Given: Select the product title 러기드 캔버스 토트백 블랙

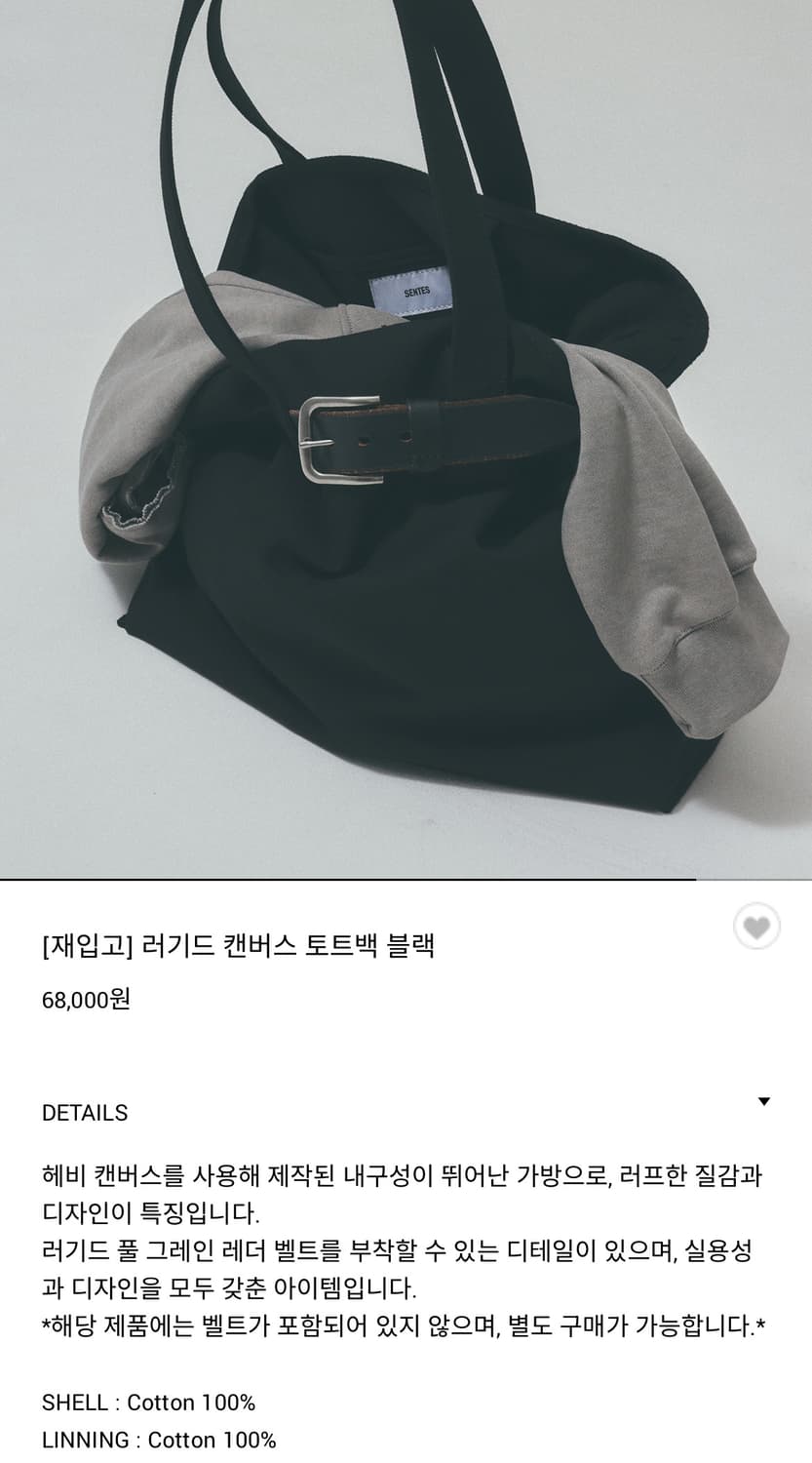Looking at the screenshot, I should pyautogui.click(x=241, y=944).
